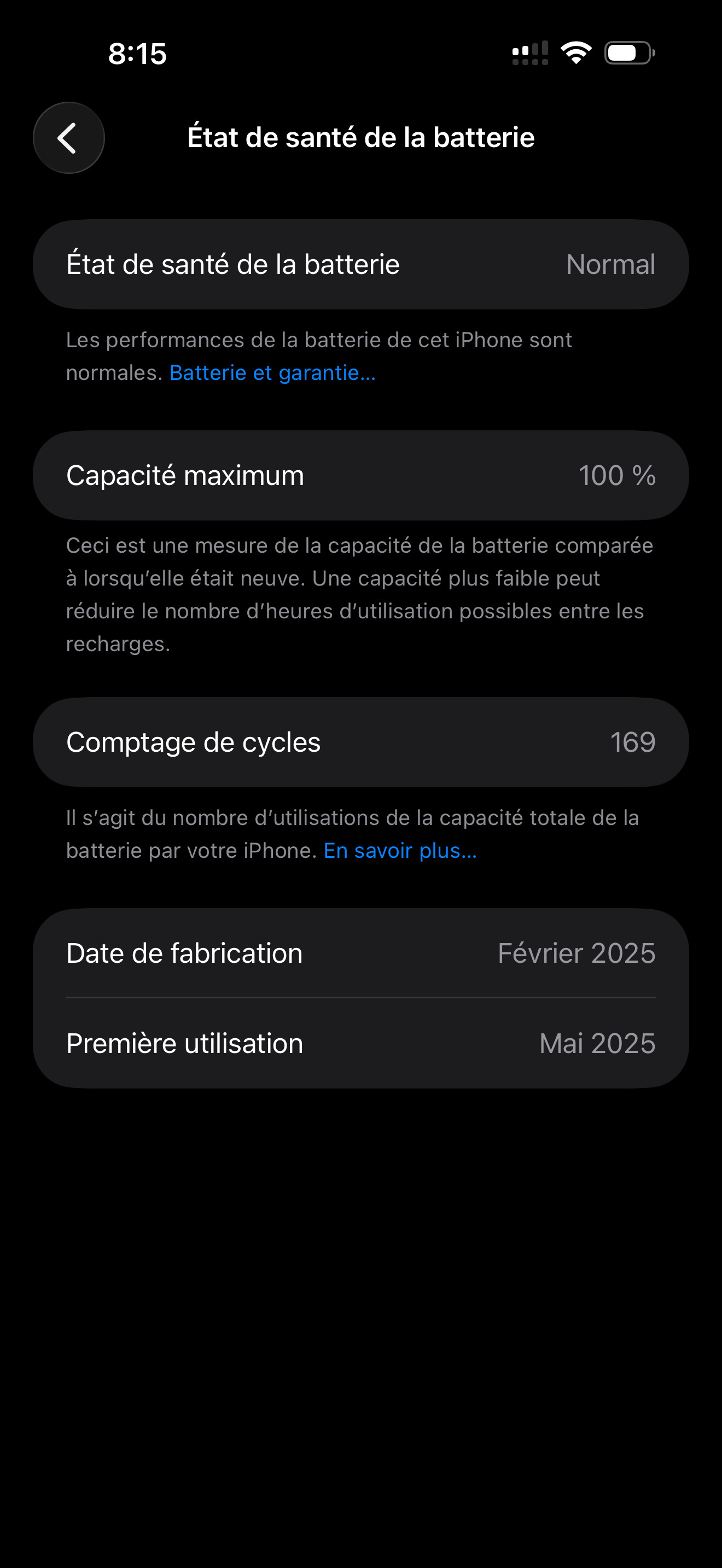Tap the Capacité maximum row
The height and width of the screenshot is (1568, 722).
coord(361,475)
